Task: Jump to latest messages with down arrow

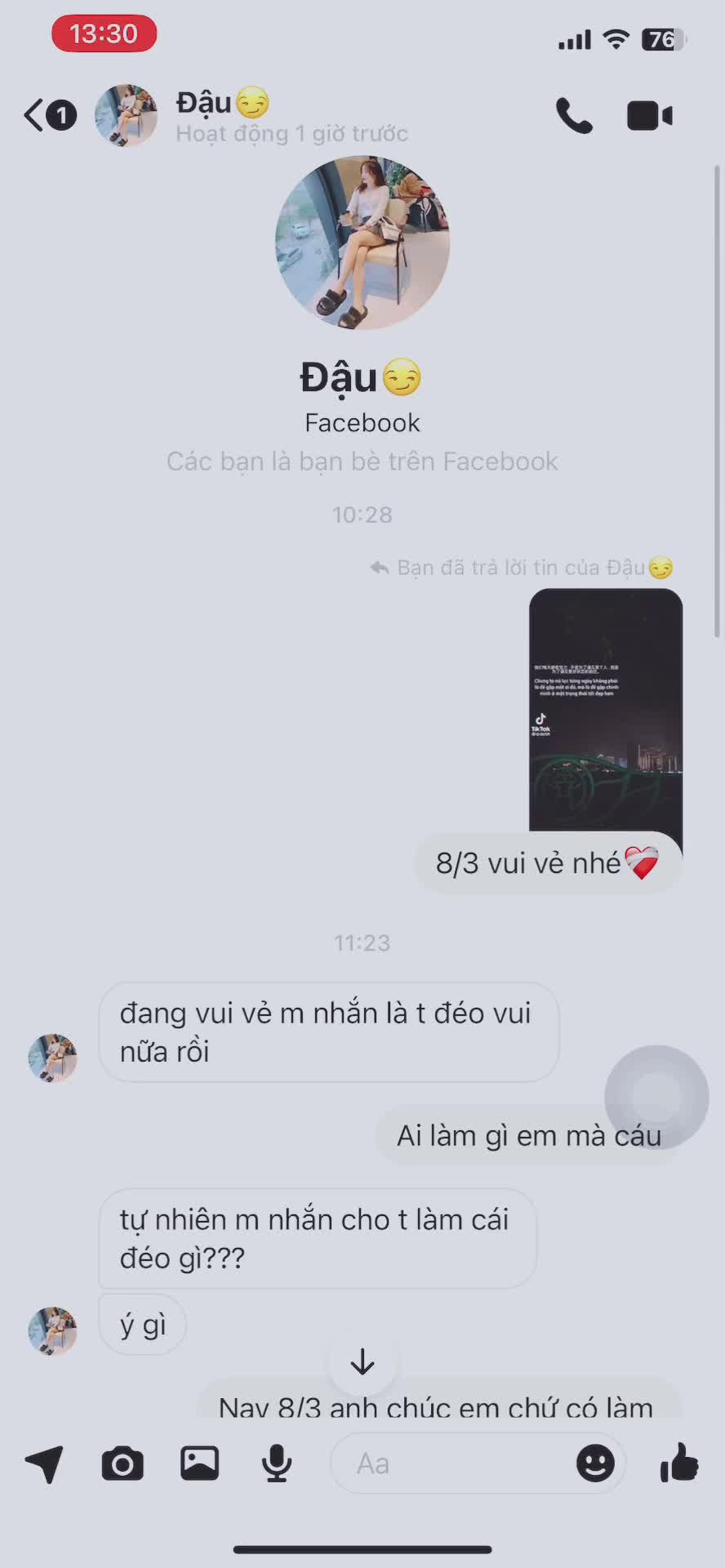Action: point(362,1362)
